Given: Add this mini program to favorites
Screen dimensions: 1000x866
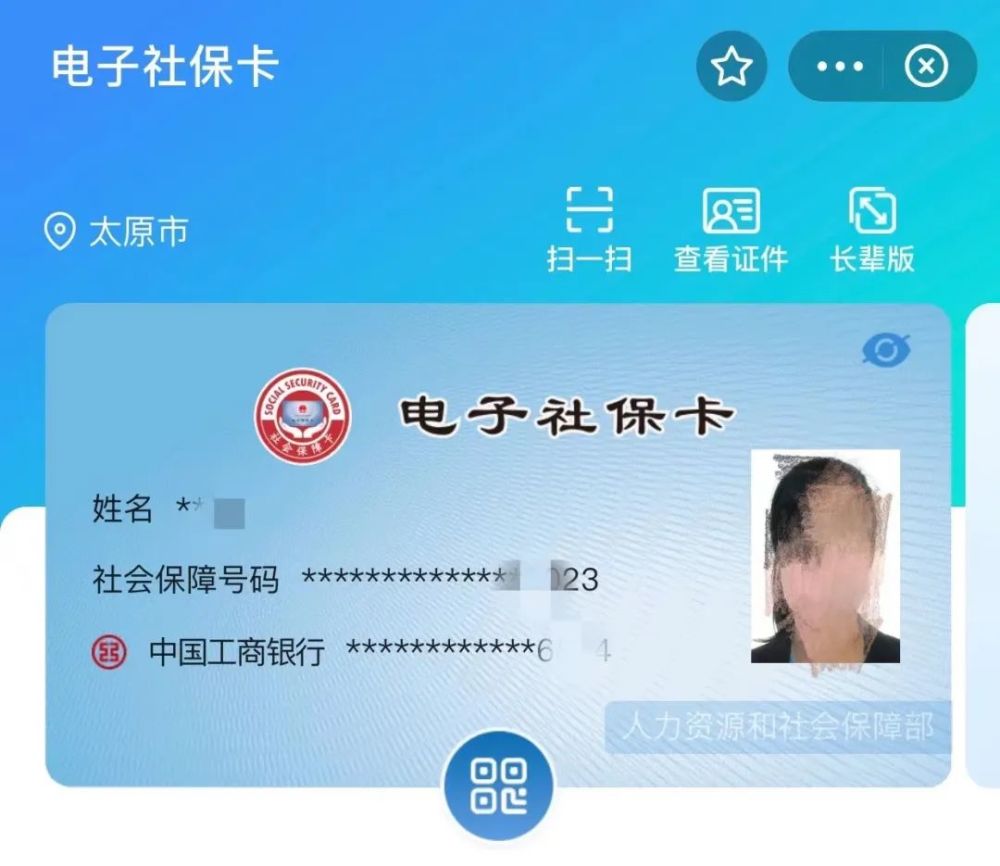Looking at the screenshot, I should (x=731, y=67).
